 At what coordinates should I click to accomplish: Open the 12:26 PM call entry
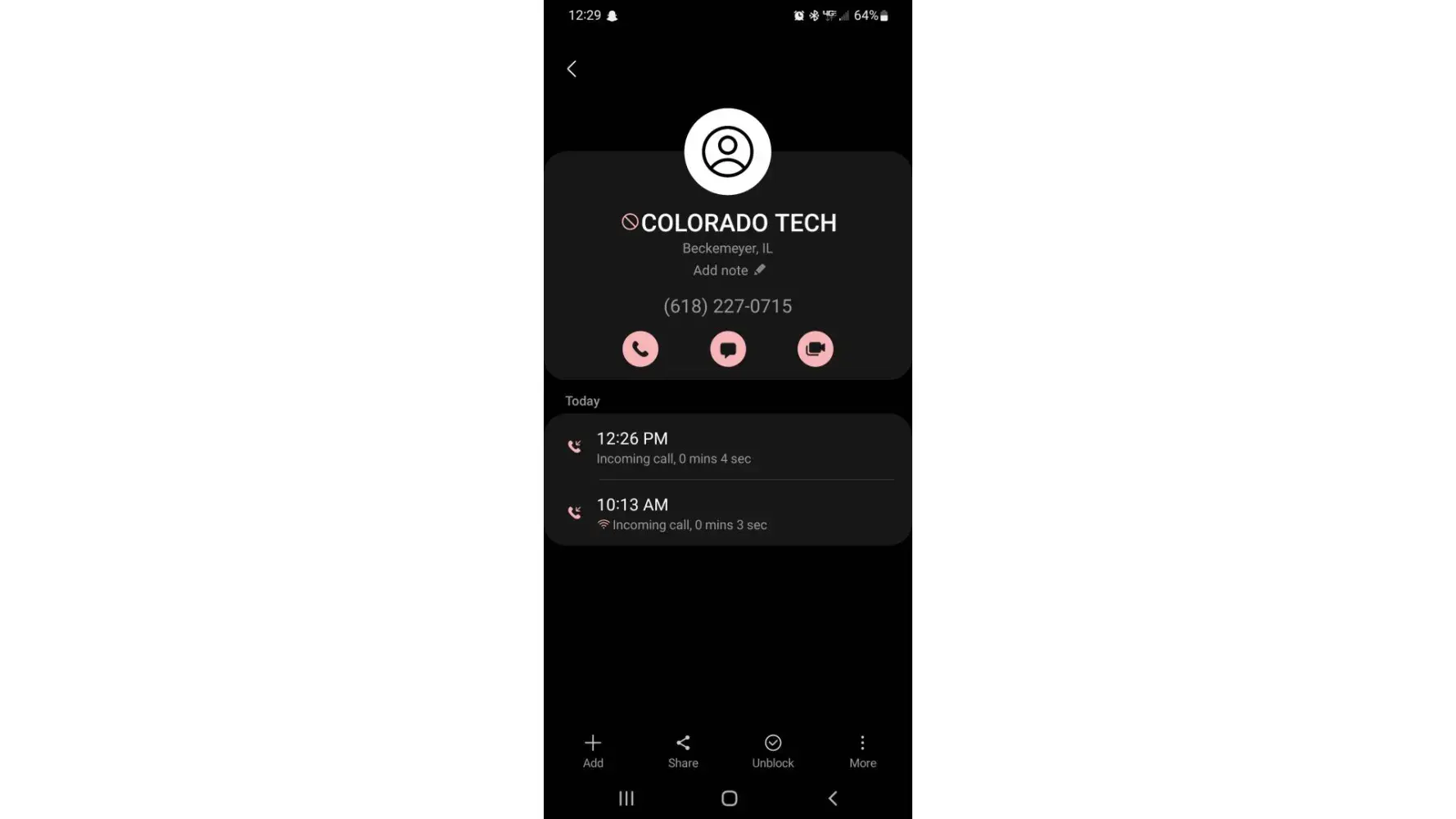[727, 447]
